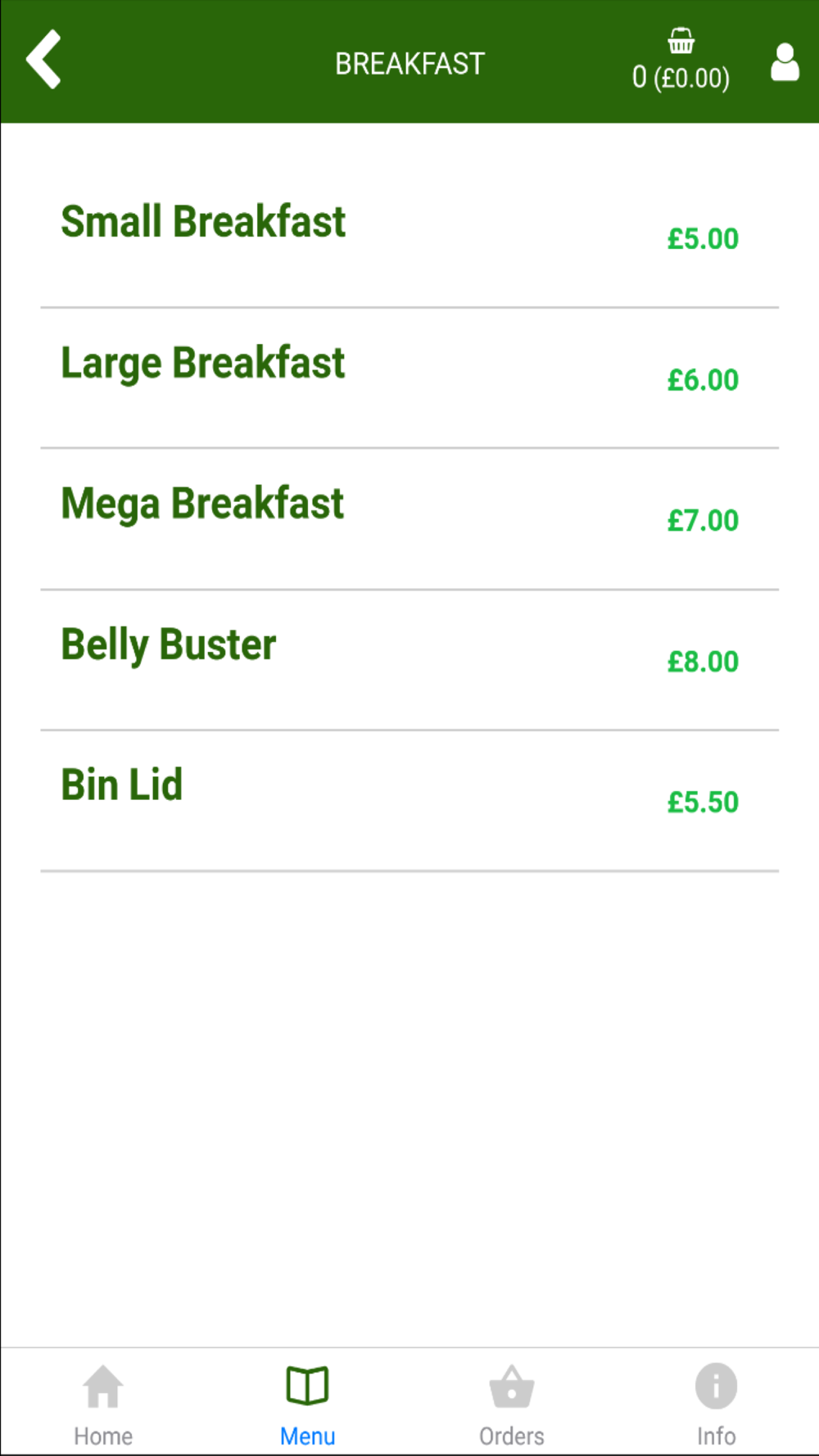The image size is (819, 1456).
Task: Go back using the header arrow
Action: [x=43, y=59]
